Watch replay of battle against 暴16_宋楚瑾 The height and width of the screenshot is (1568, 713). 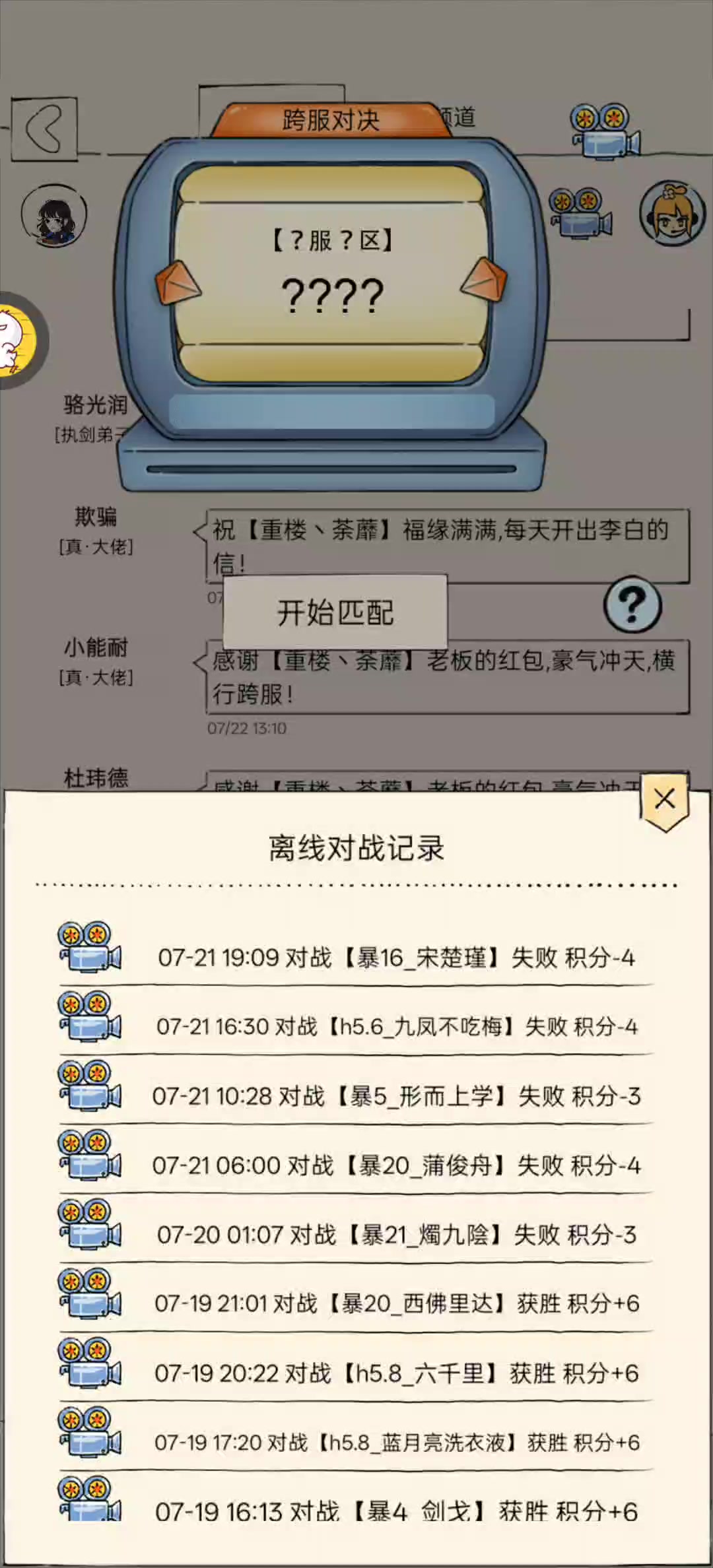[x=90, y=947]
